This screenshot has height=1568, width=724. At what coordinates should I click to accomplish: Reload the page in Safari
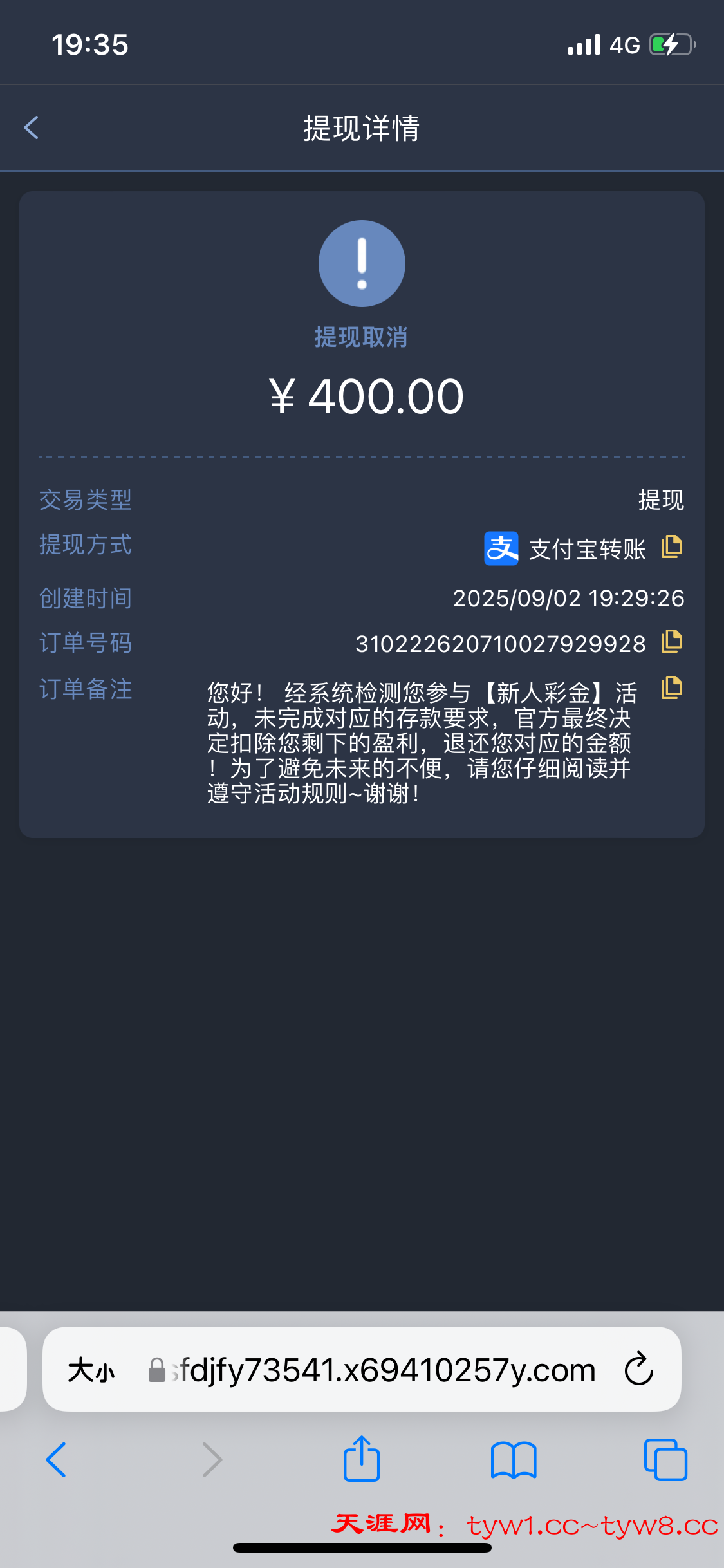click(638, 1370)
